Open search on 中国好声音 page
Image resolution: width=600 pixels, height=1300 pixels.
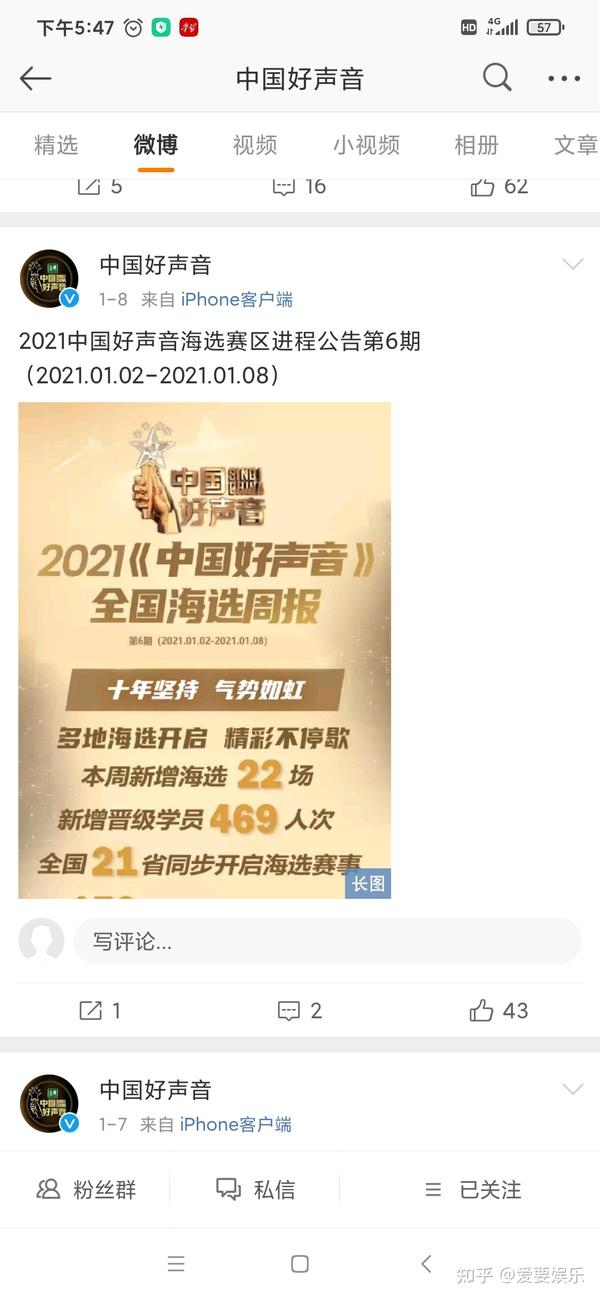(x=497, y=78)
